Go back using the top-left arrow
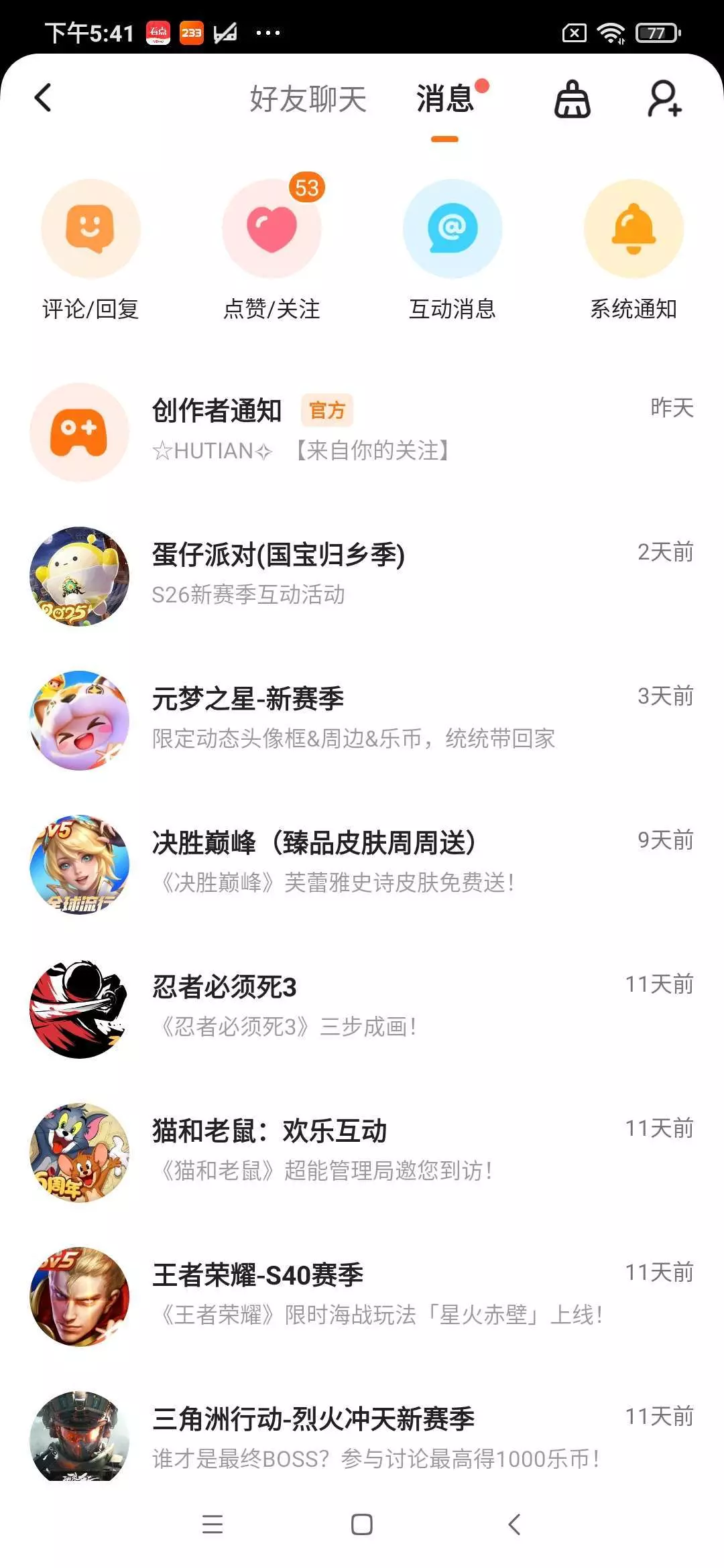Screen dimensions: 724x1568 click(43, 98)
